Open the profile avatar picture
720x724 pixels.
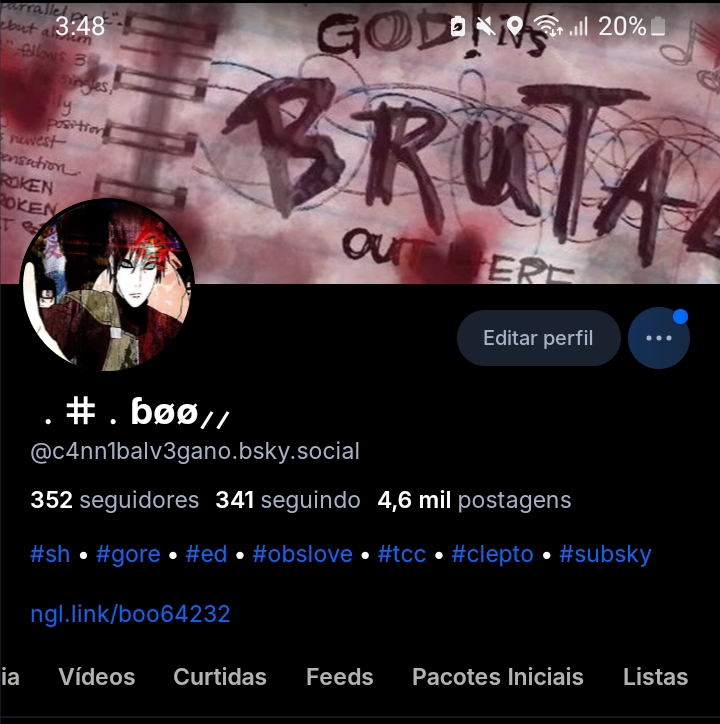pyautogui.click(x=107, y=285)
